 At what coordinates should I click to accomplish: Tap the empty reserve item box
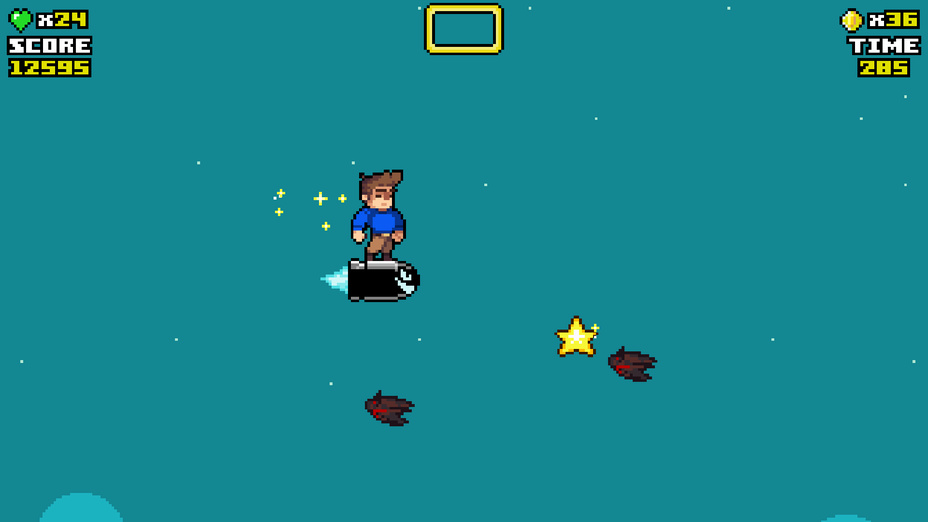pos(463,29)
